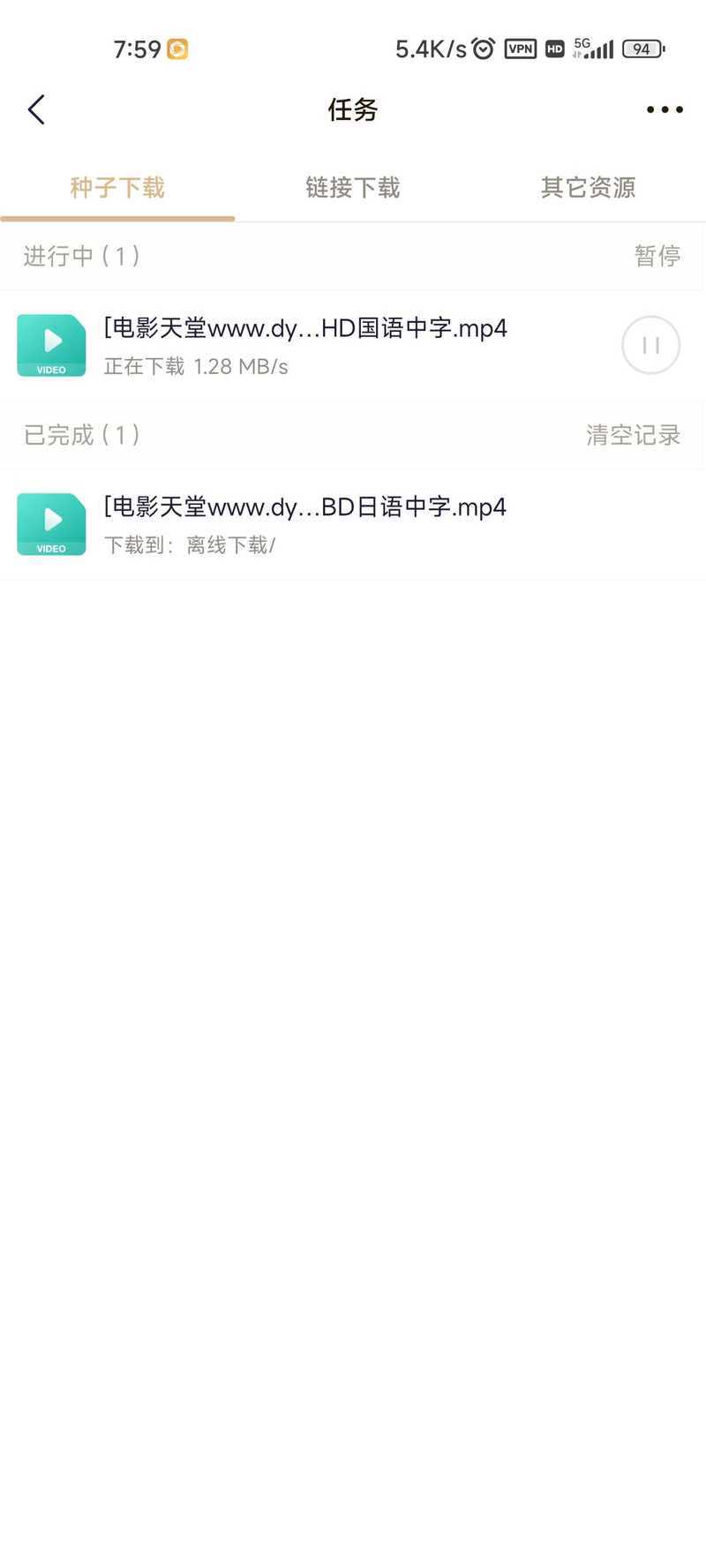Tap 暂停 to pause all in-progress tasks
The width and height of the screenshot is (706, 1568).
click(657, 256)
